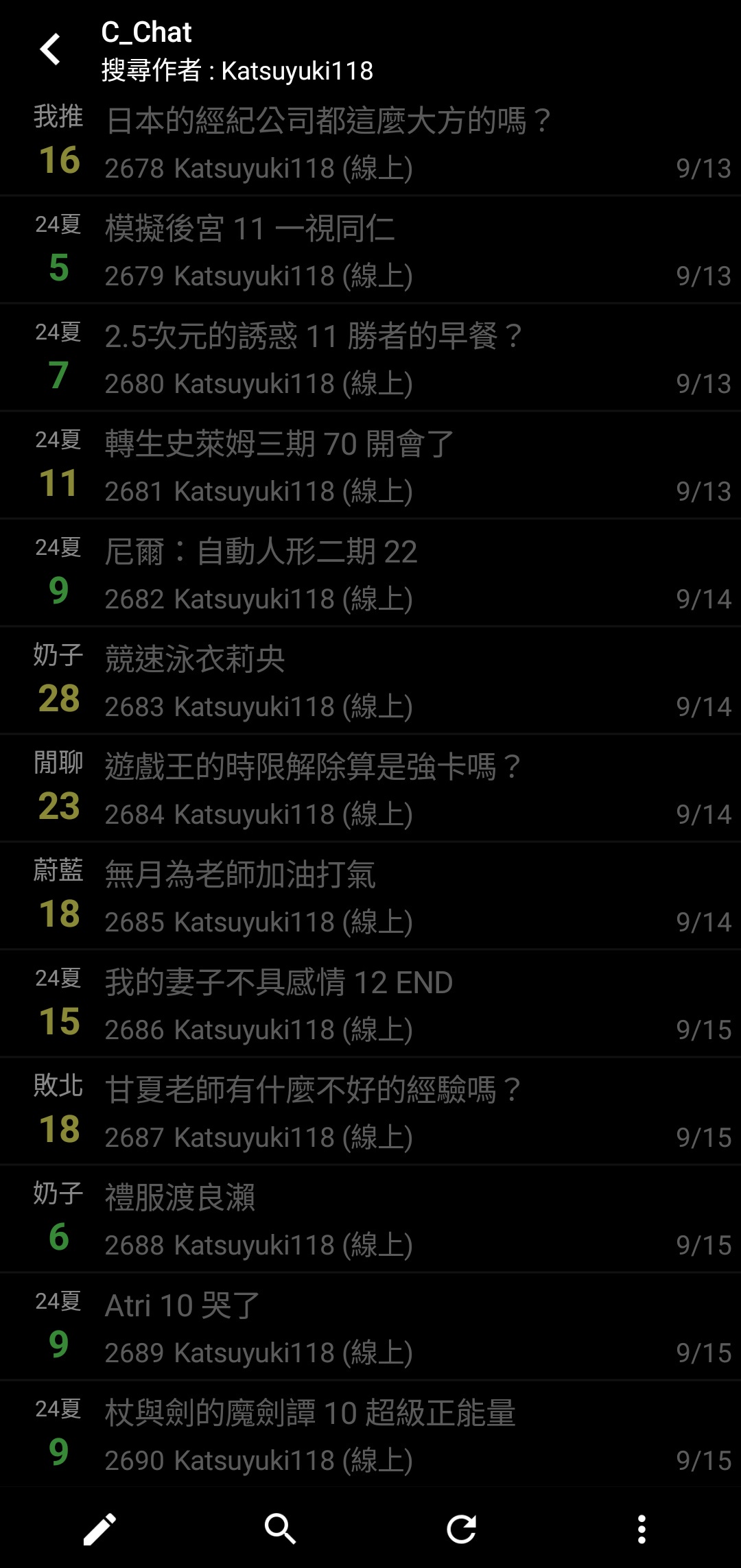This screenshot has height=1568, width=741.
Task: Compose a new post with the pencil icon
Action: 99,1529
